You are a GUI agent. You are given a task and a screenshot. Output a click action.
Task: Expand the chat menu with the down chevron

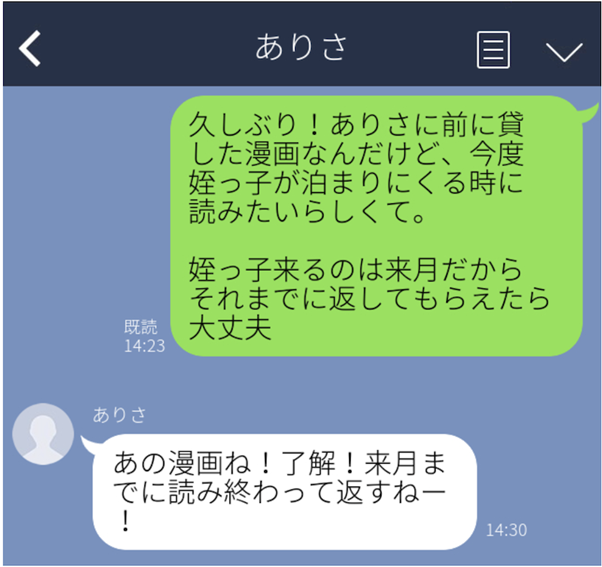563,50
